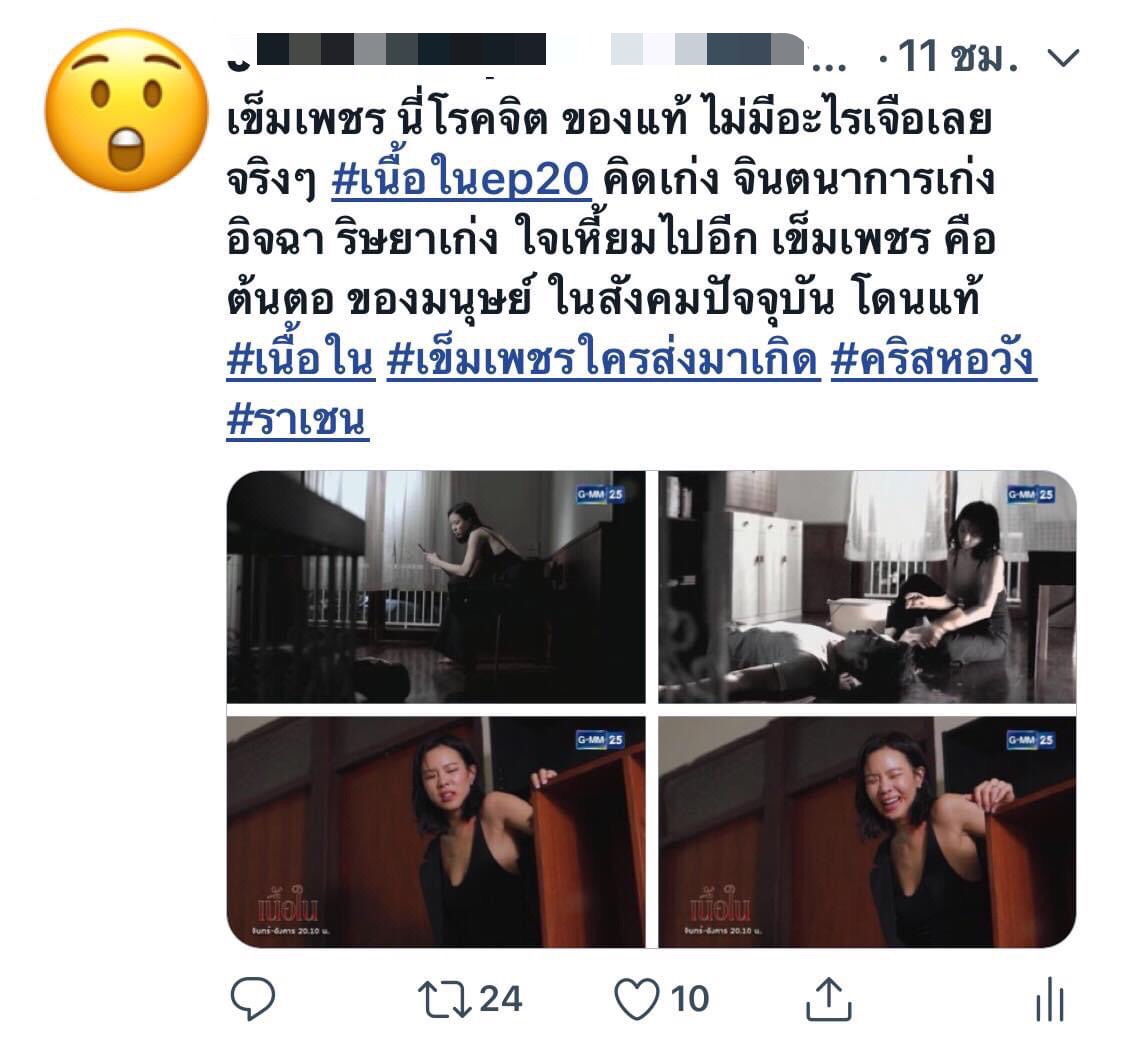Open the tweet author's profile picture
This screenshot has height=1040, width=1125.
(x=126, y=110)
